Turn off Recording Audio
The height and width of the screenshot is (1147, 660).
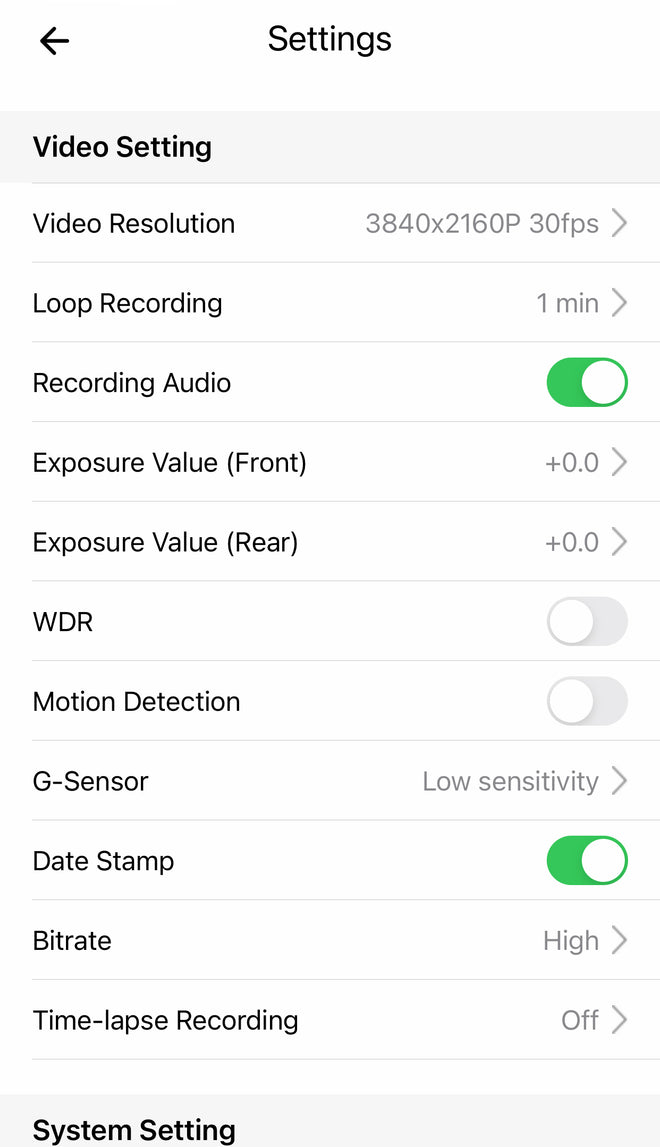(587, 383)
